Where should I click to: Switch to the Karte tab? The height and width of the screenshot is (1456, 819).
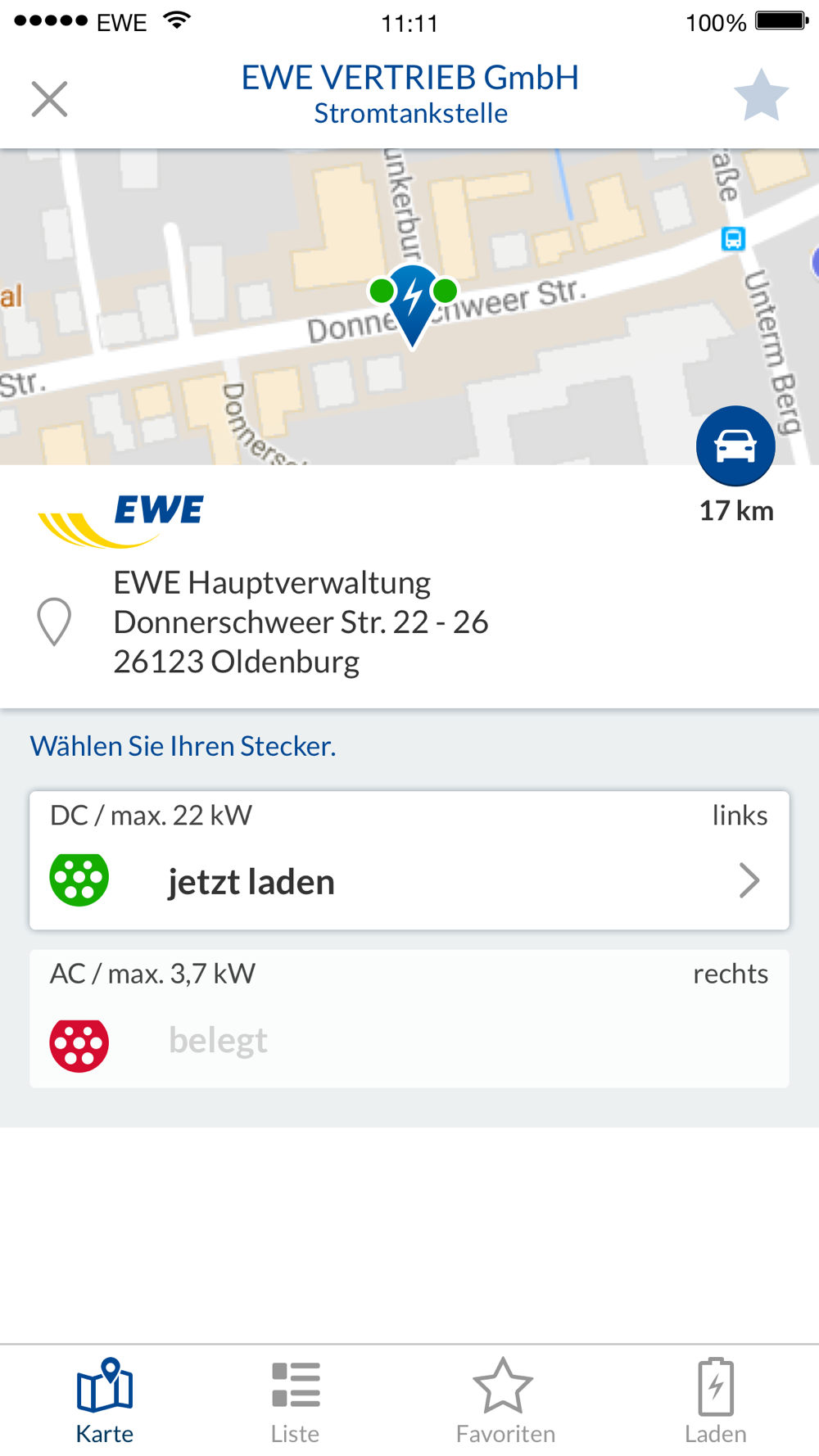pos(105,1401)
